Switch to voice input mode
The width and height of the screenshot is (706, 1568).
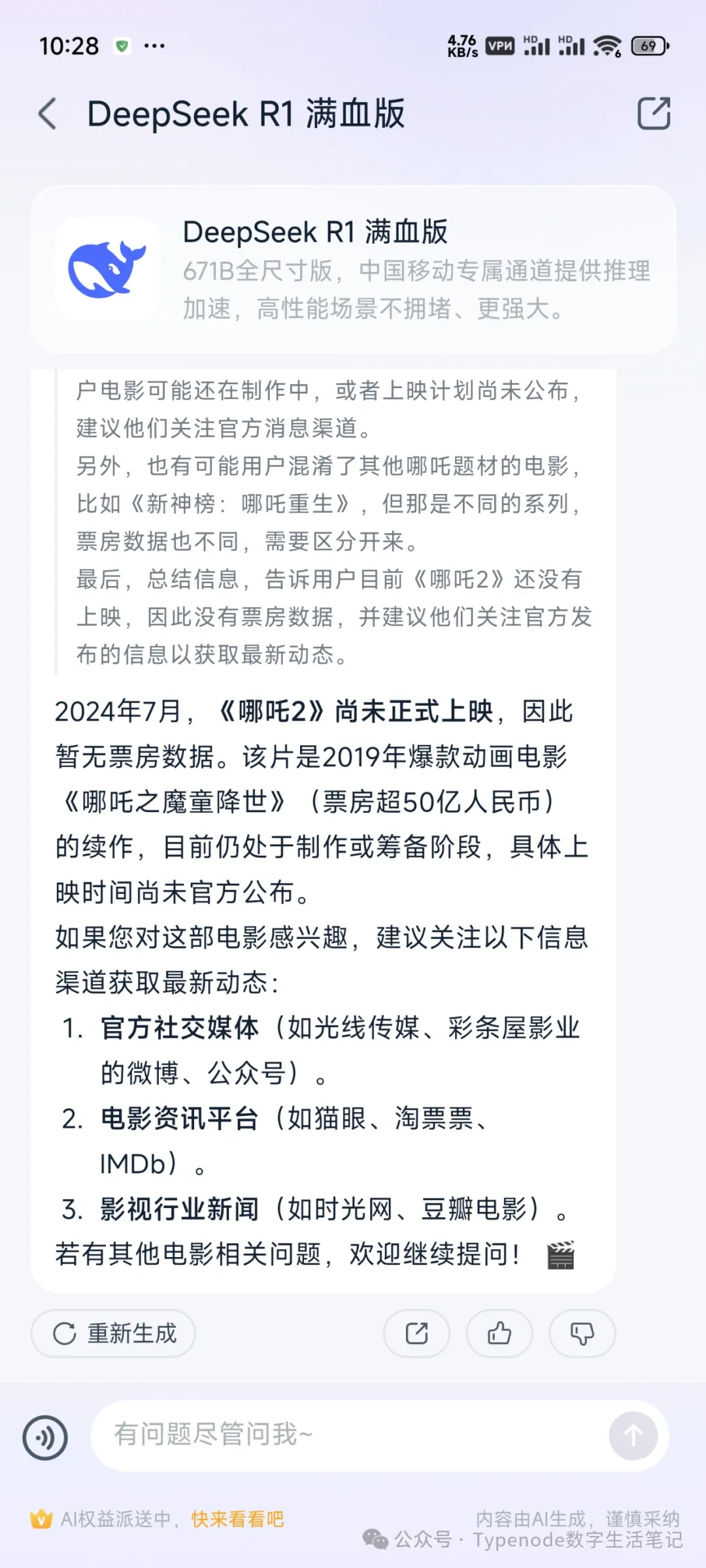pyautogui.click(x=45, y=1437)
